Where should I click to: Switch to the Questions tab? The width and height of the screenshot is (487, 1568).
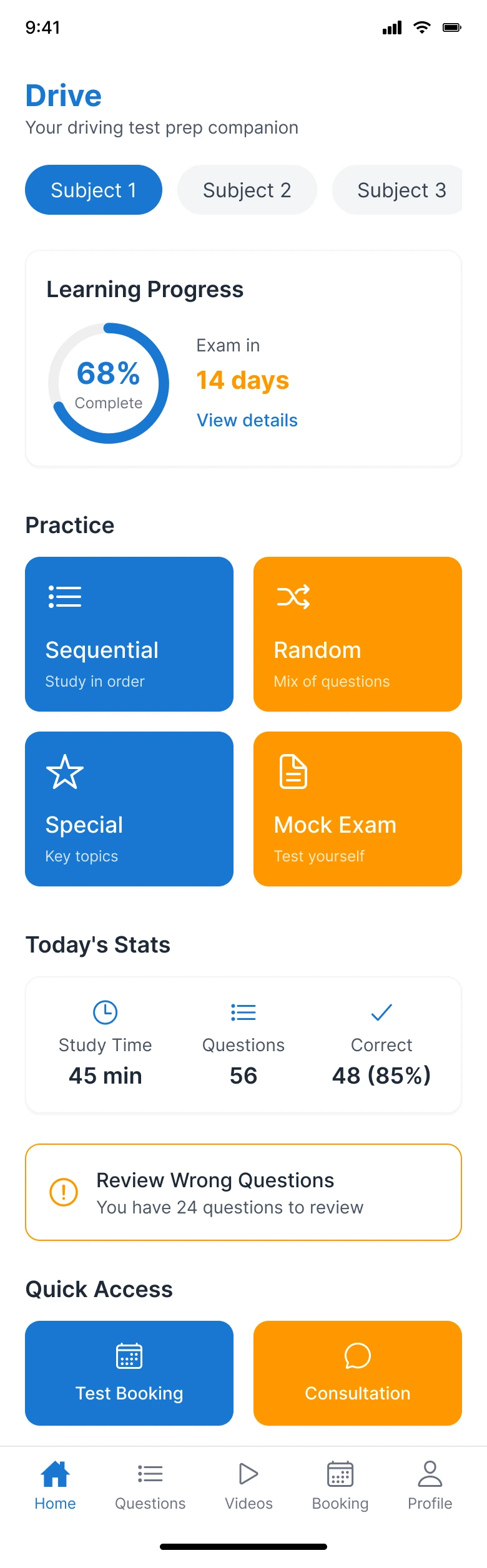(150, 1486)
